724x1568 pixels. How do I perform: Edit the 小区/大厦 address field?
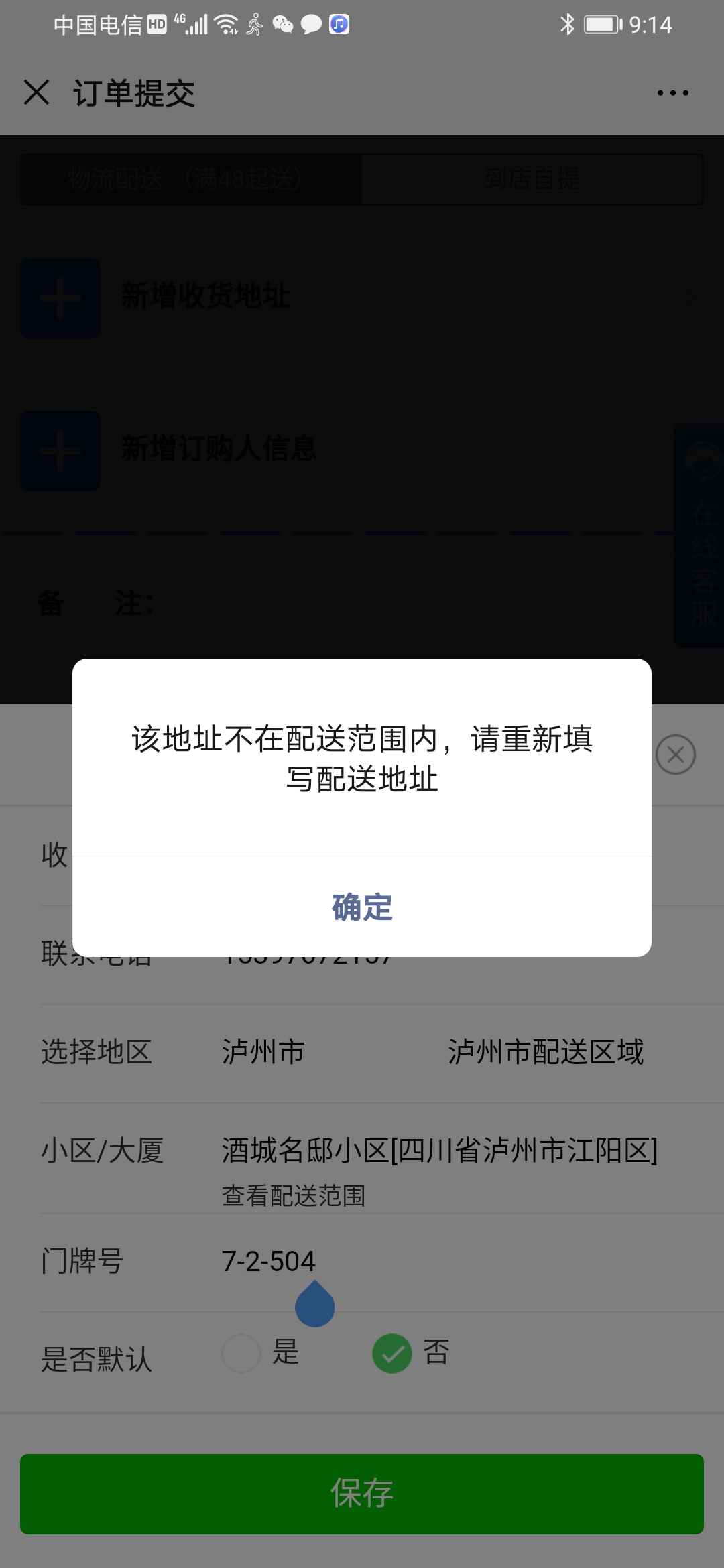(440, 1150)
